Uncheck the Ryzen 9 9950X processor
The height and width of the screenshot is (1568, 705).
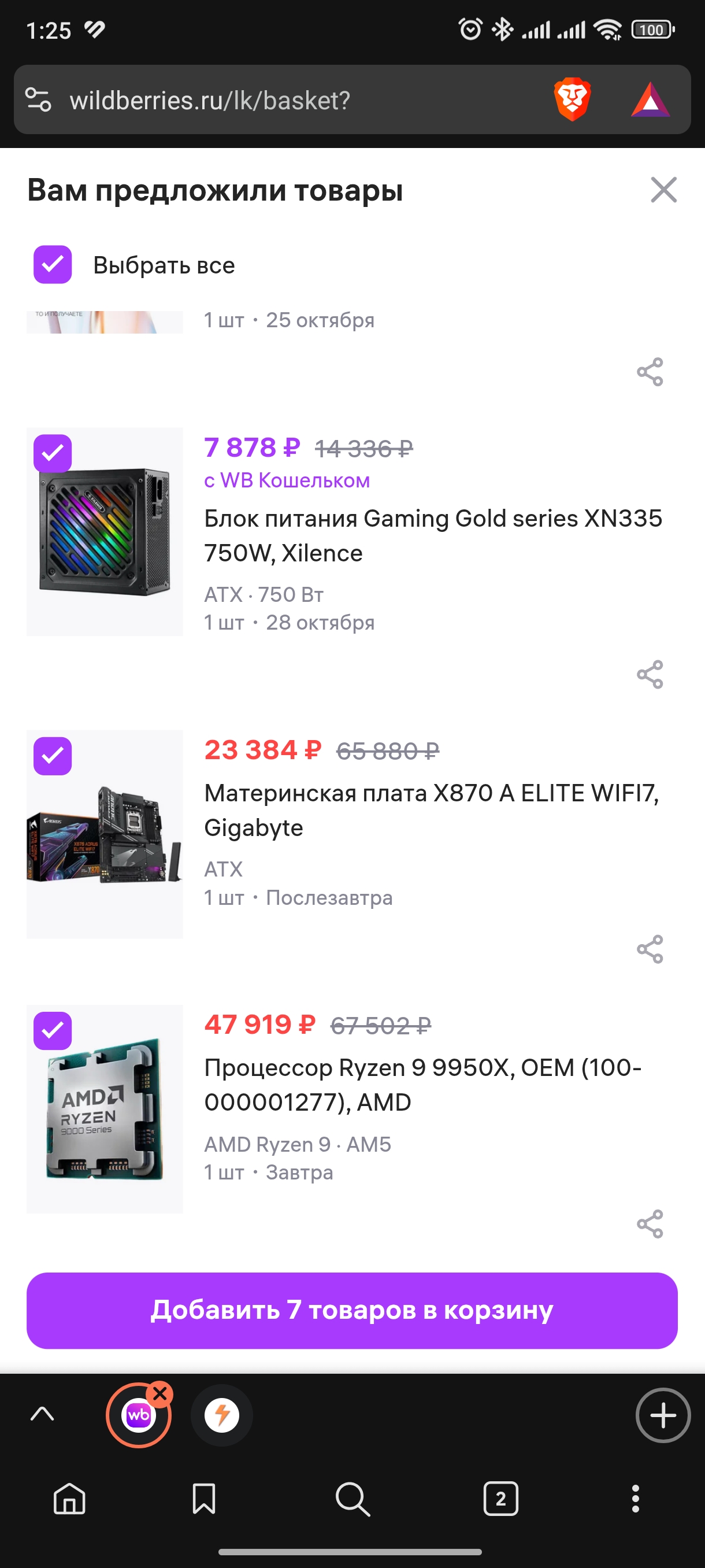click(x=53, y=1030)
